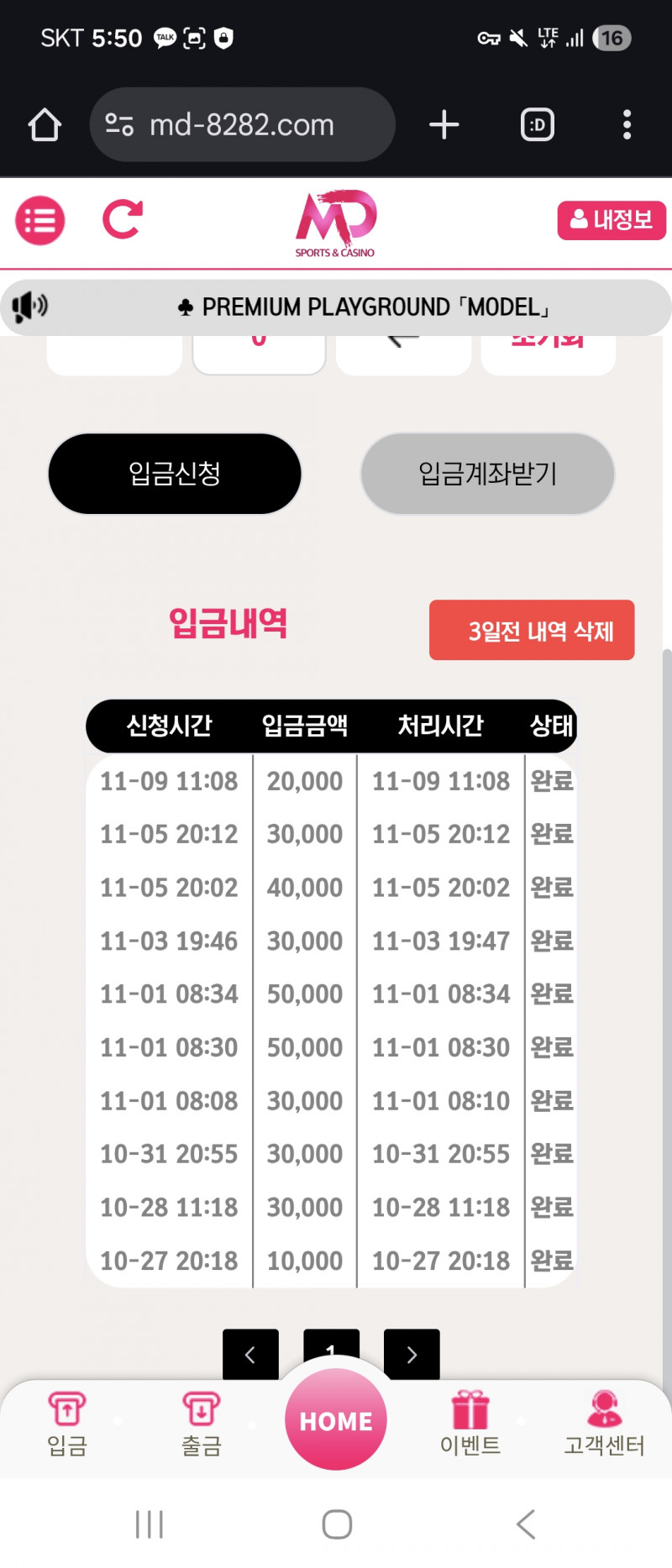Open the pink hamburger menu

point(40,221)
